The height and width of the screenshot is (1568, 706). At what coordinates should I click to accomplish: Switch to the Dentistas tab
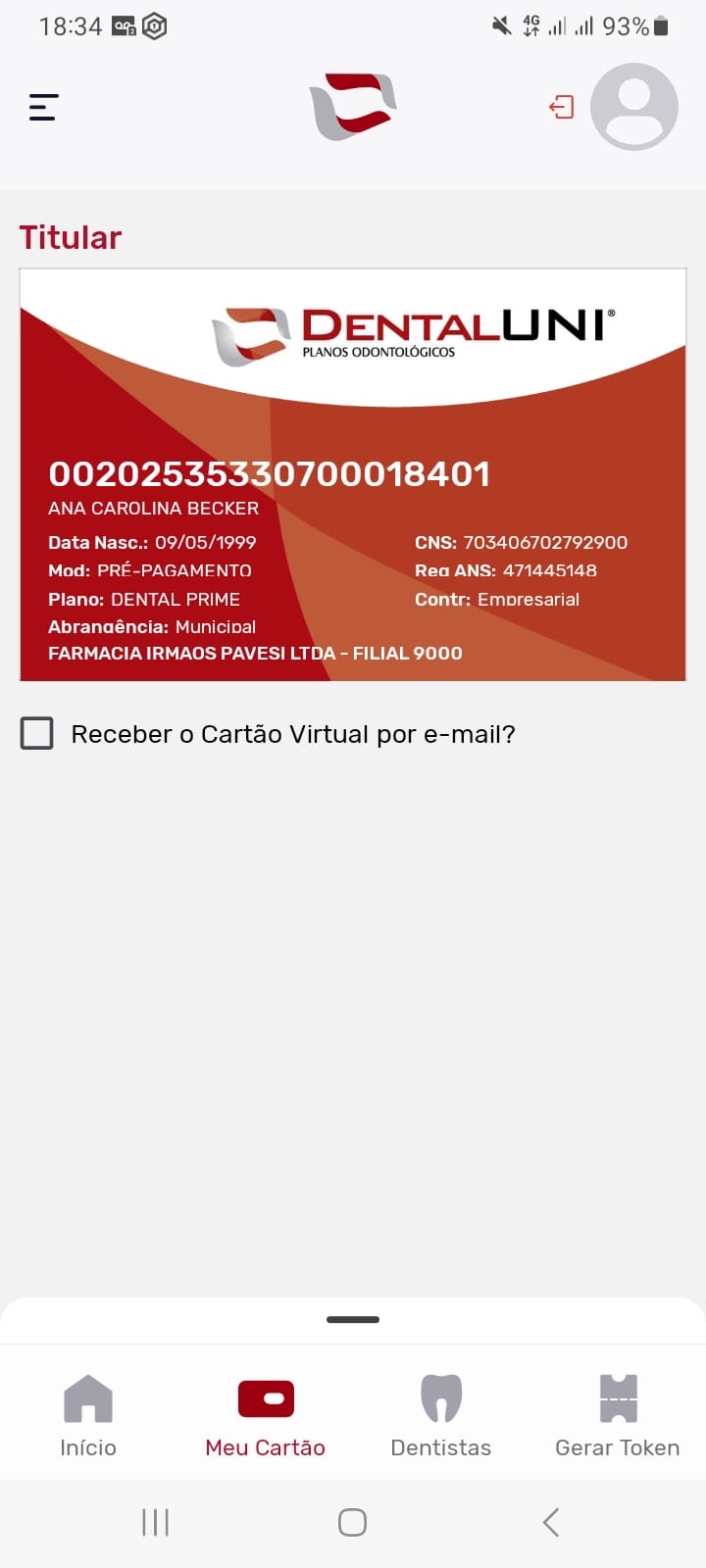click(x=441, y=1416)
